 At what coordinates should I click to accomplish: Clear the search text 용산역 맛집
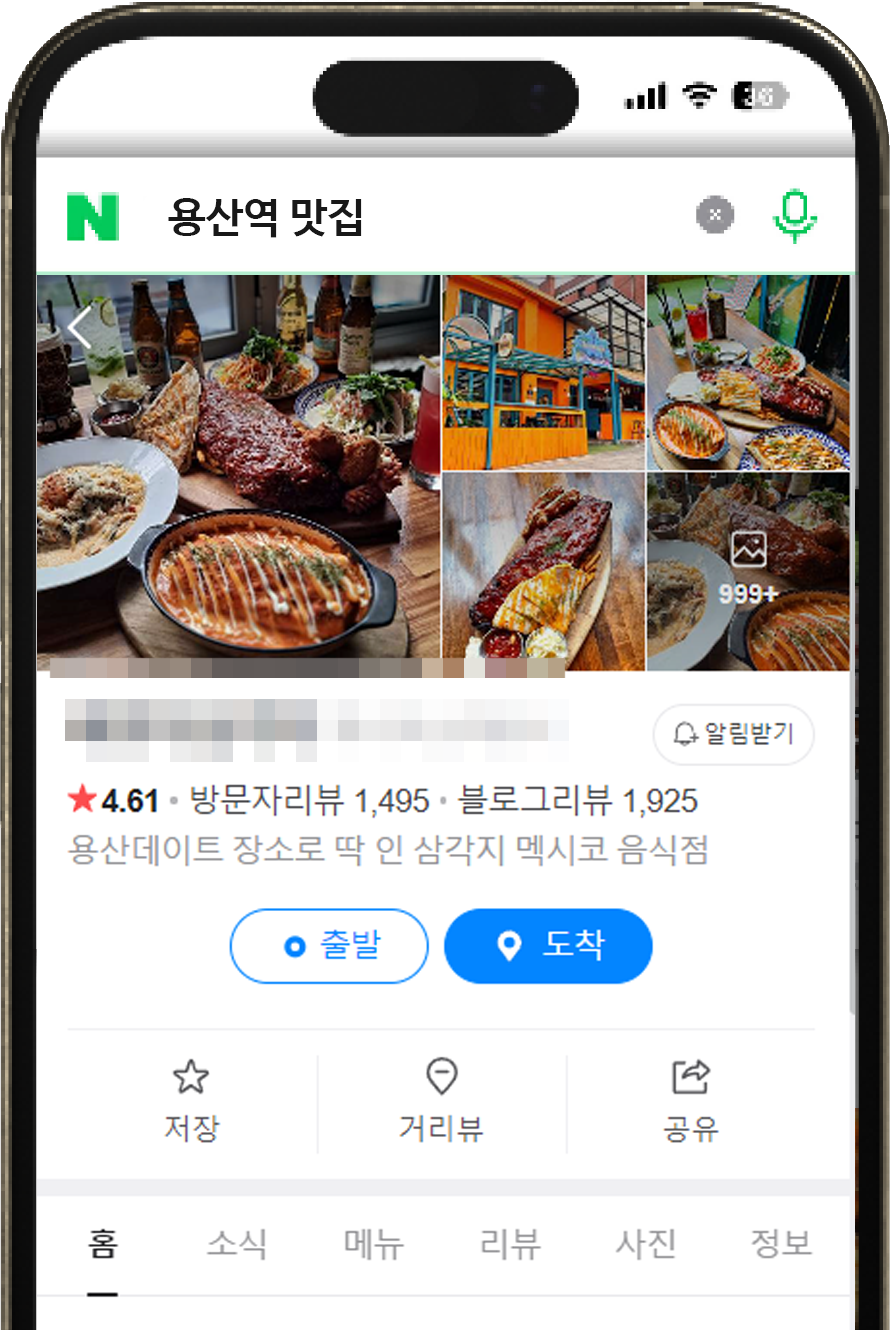[714, 214]
